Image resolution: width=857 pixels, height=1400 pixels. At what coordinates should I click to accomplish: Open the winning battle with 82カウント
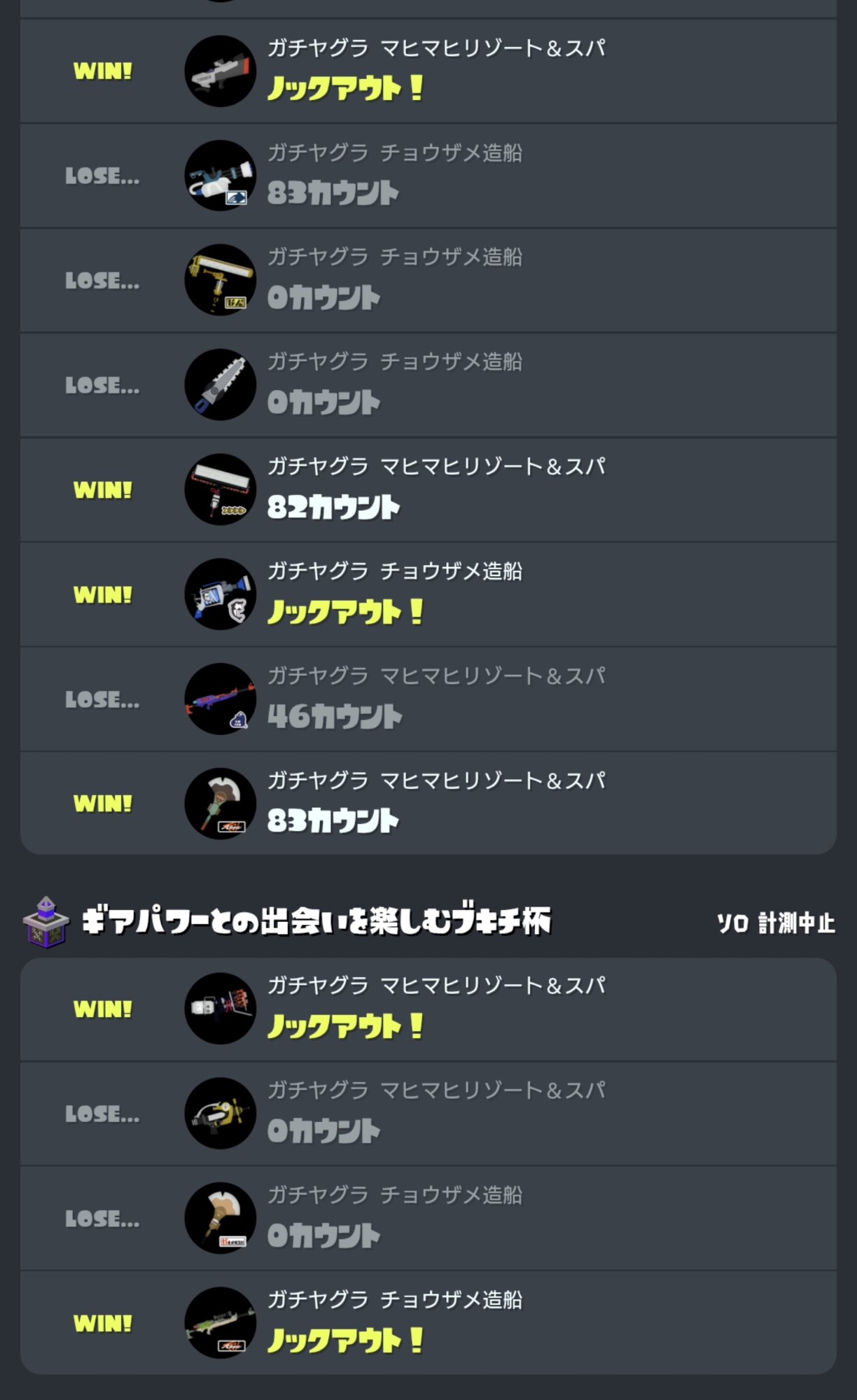[x=428, y=490]
